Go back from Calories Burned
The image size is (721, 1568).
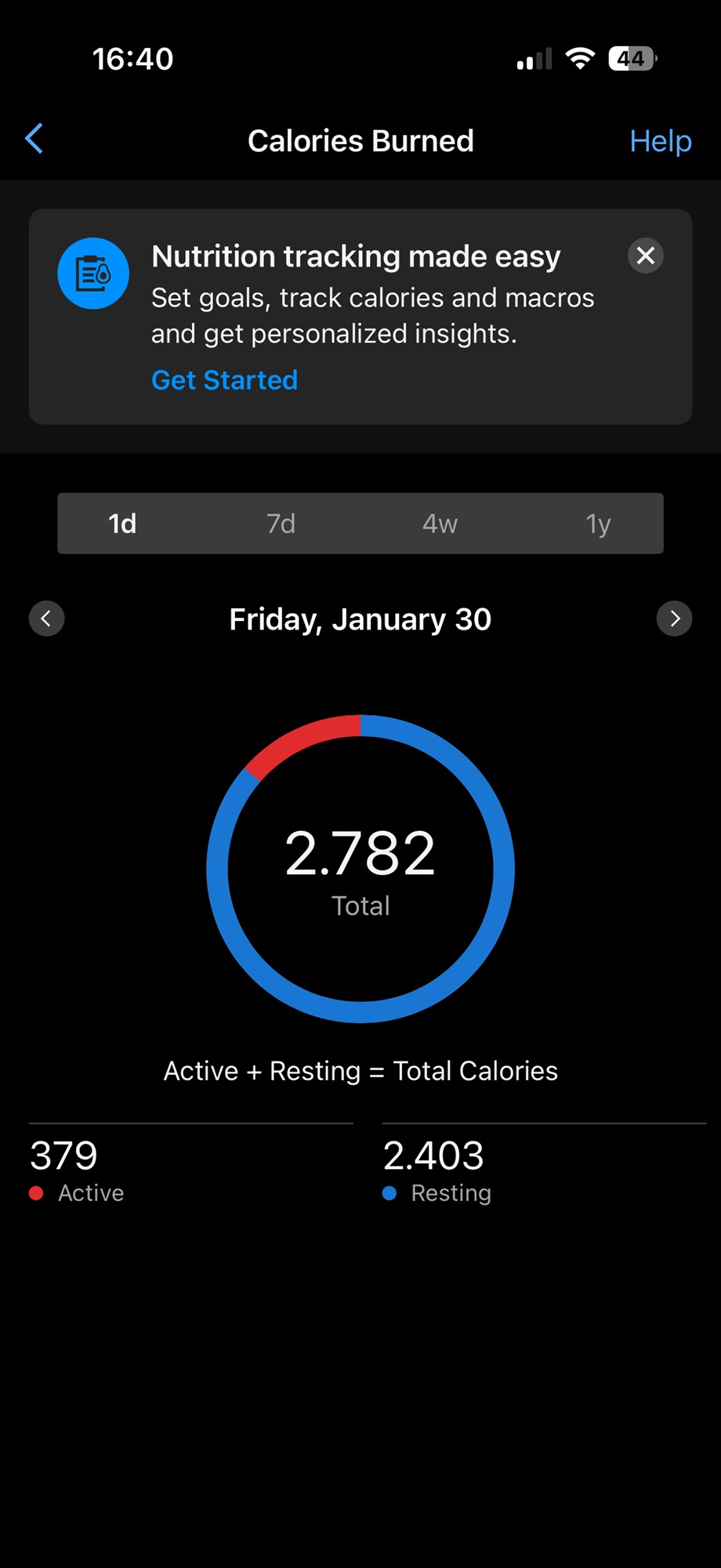(34, 140)
